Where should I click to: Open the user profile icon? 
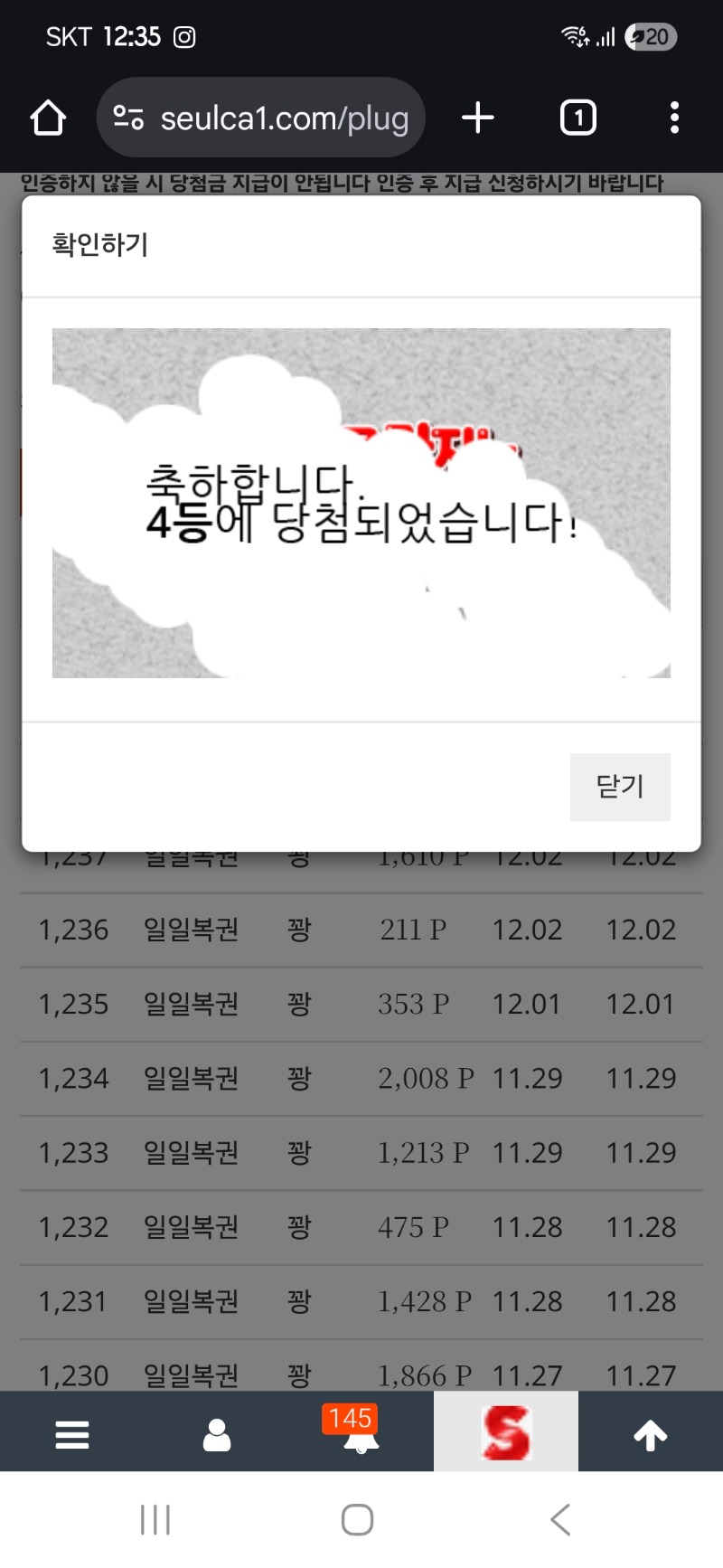point(217,1434)
